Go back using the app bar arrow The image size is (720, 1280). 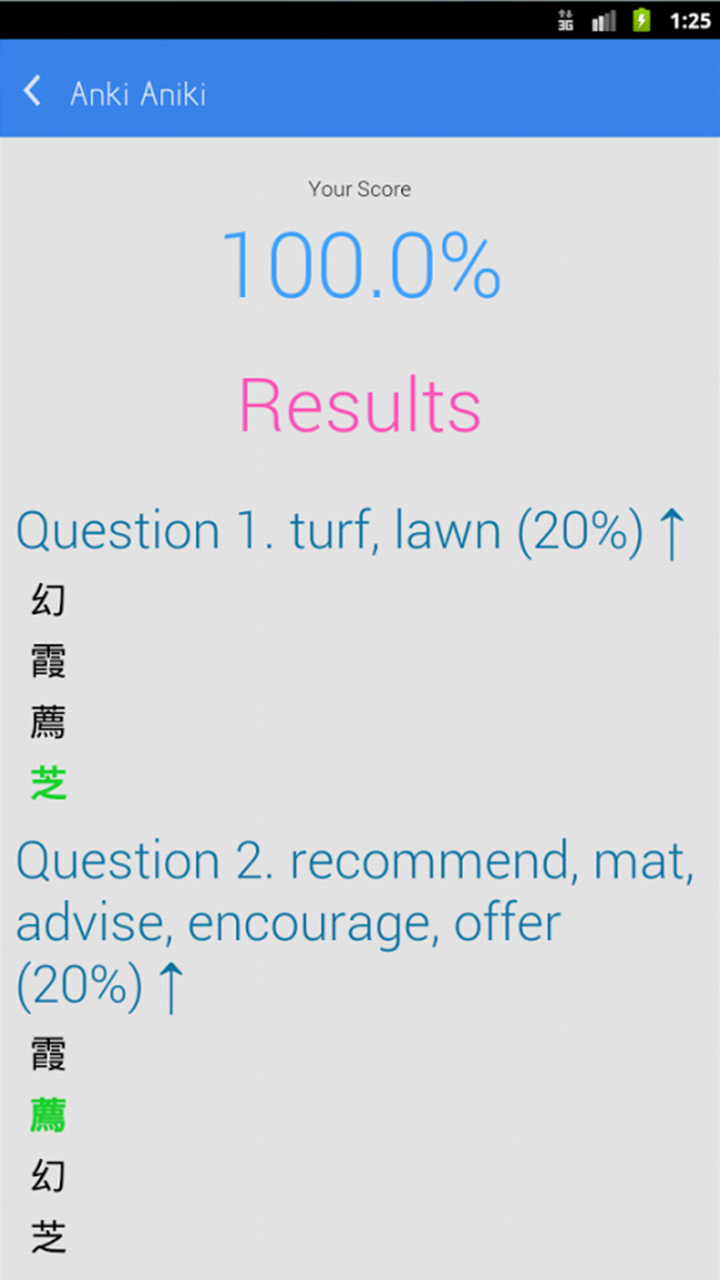click(x=33, y=92)
